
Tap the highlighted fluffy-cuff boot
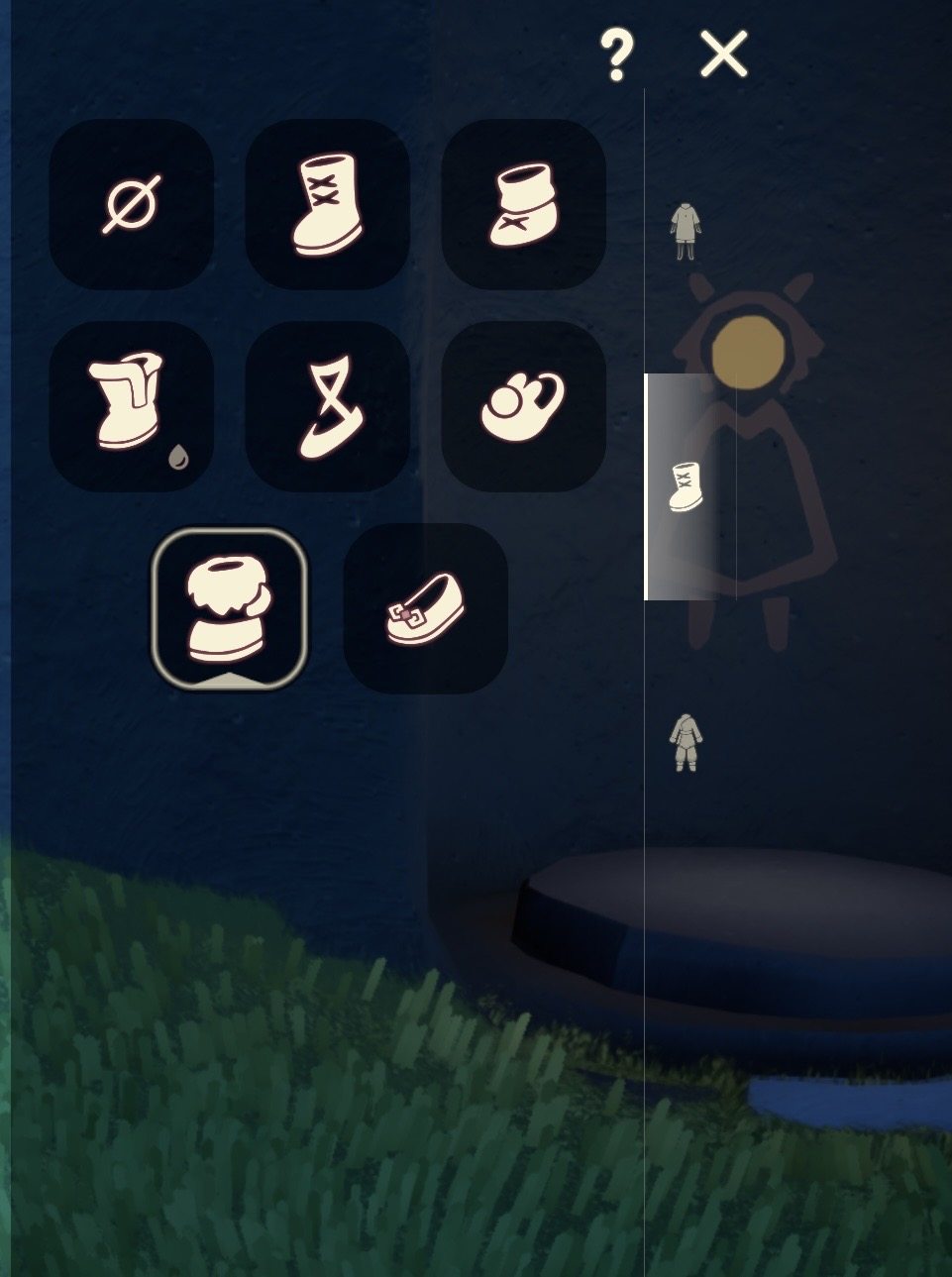point(230,608)
